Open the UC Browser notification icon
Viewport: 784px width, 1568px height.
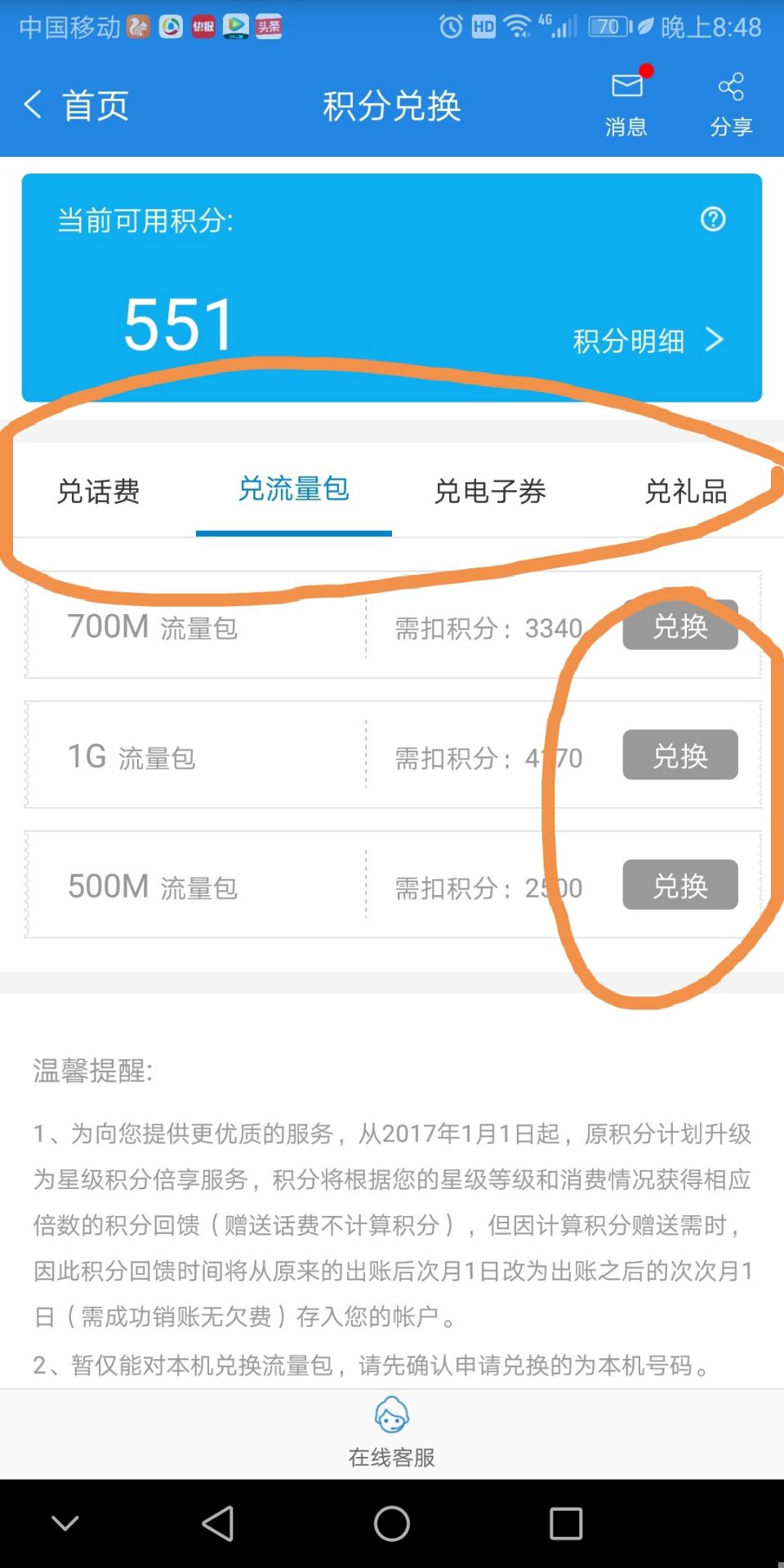[x=138, y=26]
